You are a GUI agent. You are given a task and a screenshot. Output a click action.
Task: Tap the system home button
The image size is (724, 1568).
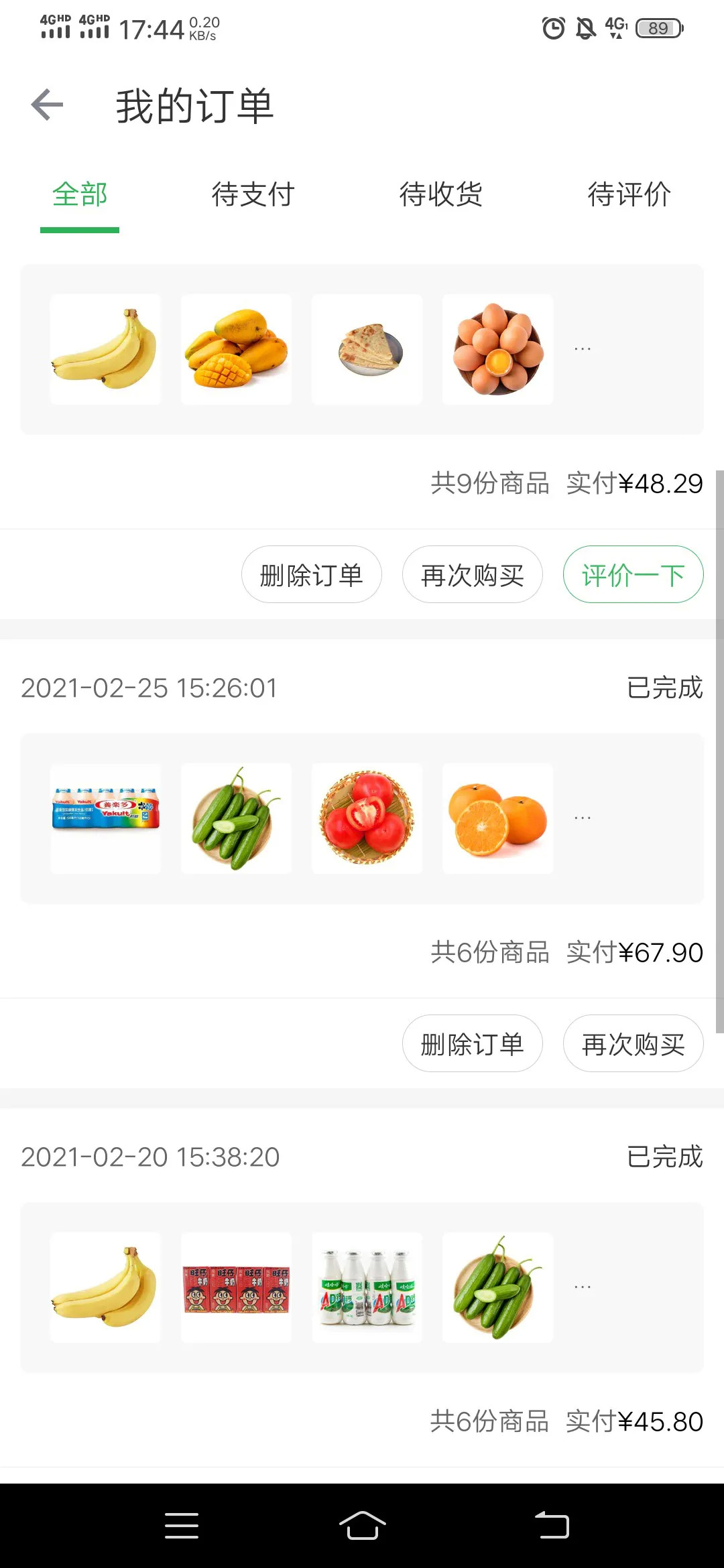tap(362, 1526)
